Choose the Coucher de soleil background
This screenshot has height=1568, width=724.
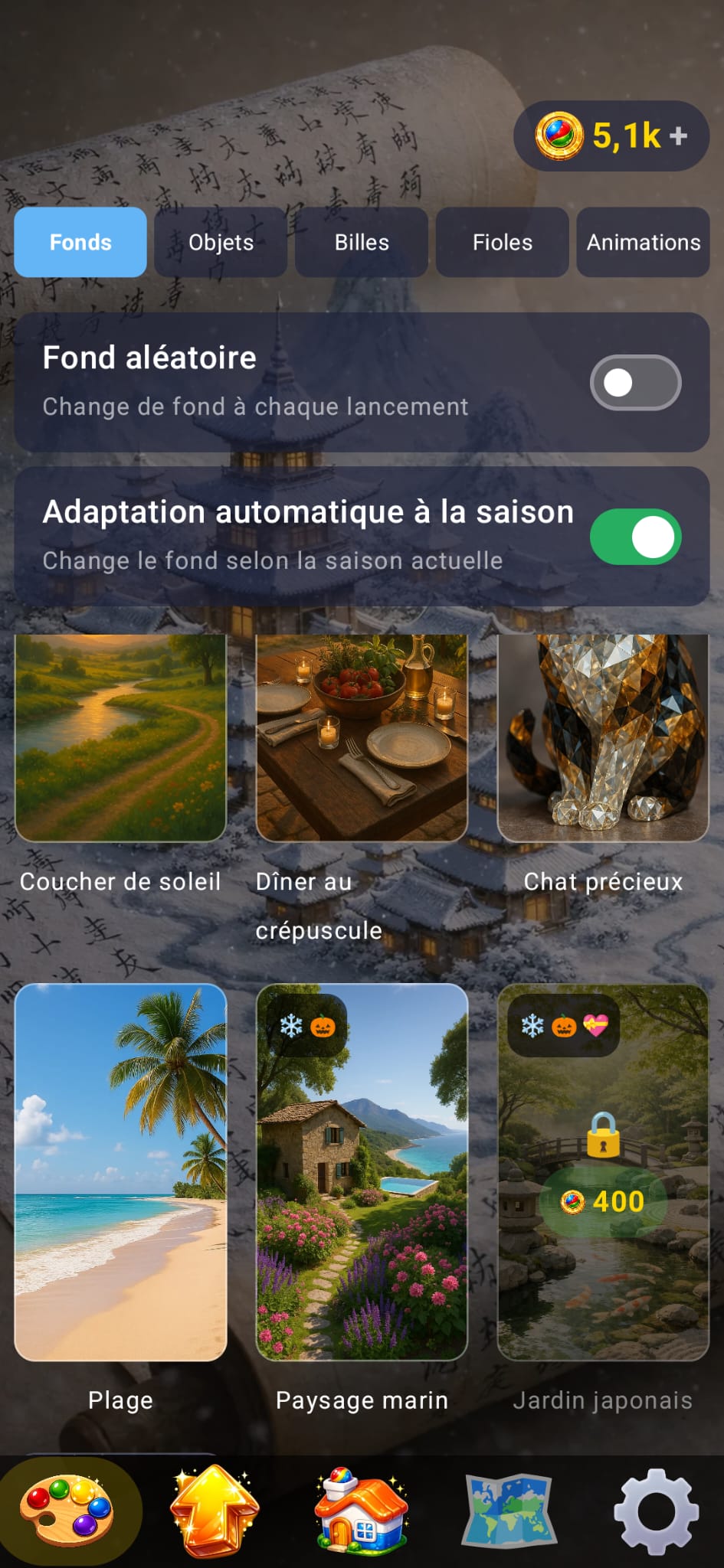click(x=120, y=737)
